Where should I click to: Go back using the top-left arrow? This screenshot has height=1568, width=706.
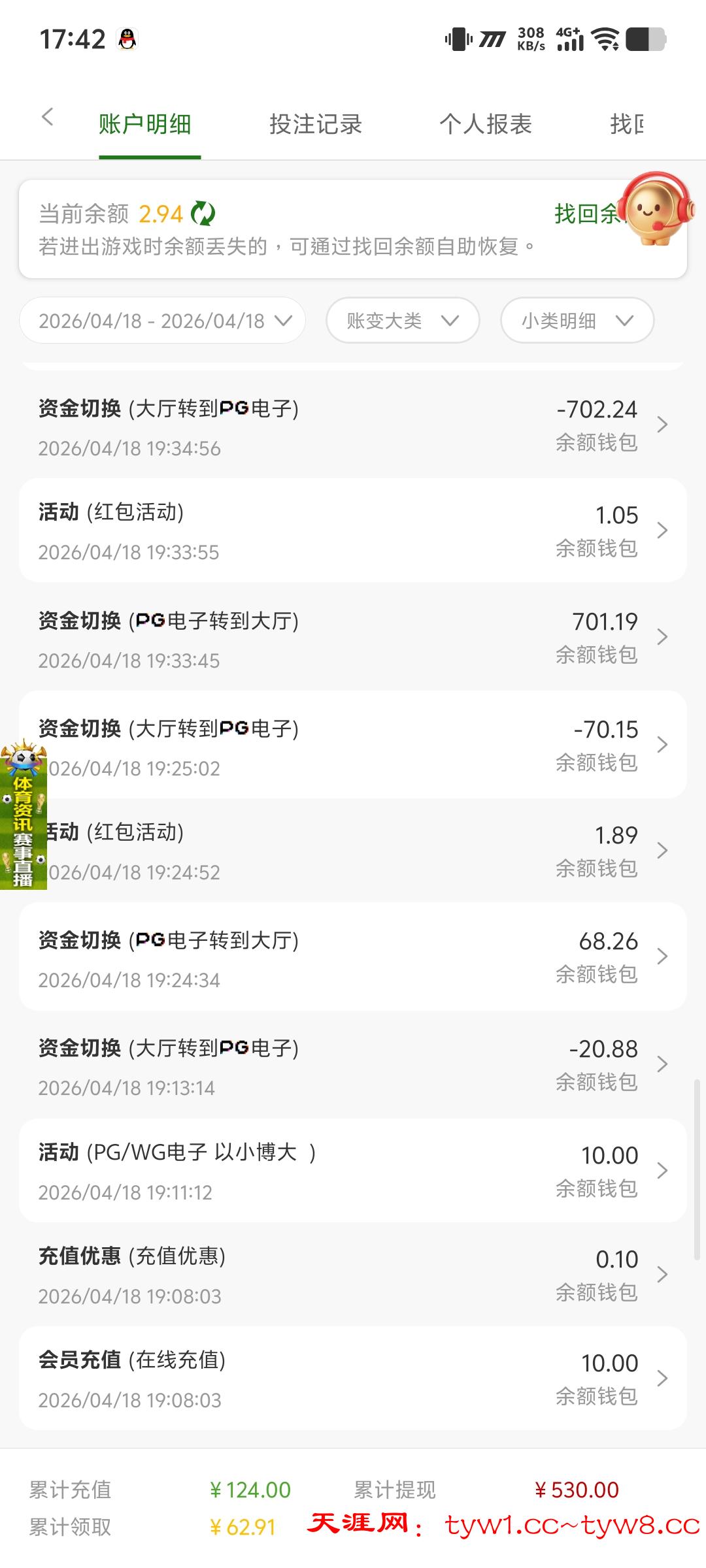[x=47, y=118]
